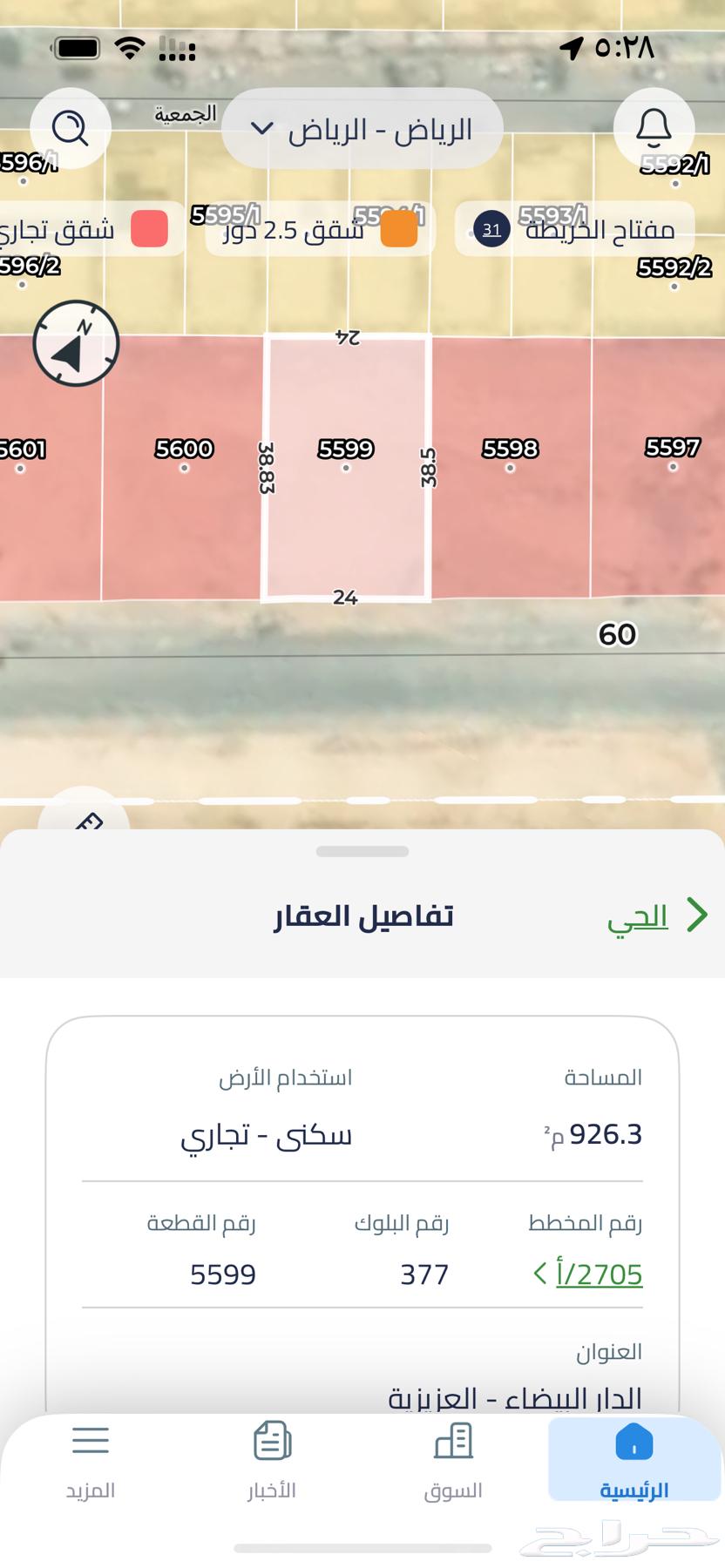725x1568 pixels.
Task: Open المزيد from the bottom navigation
Action: [x=91, y=1459]
